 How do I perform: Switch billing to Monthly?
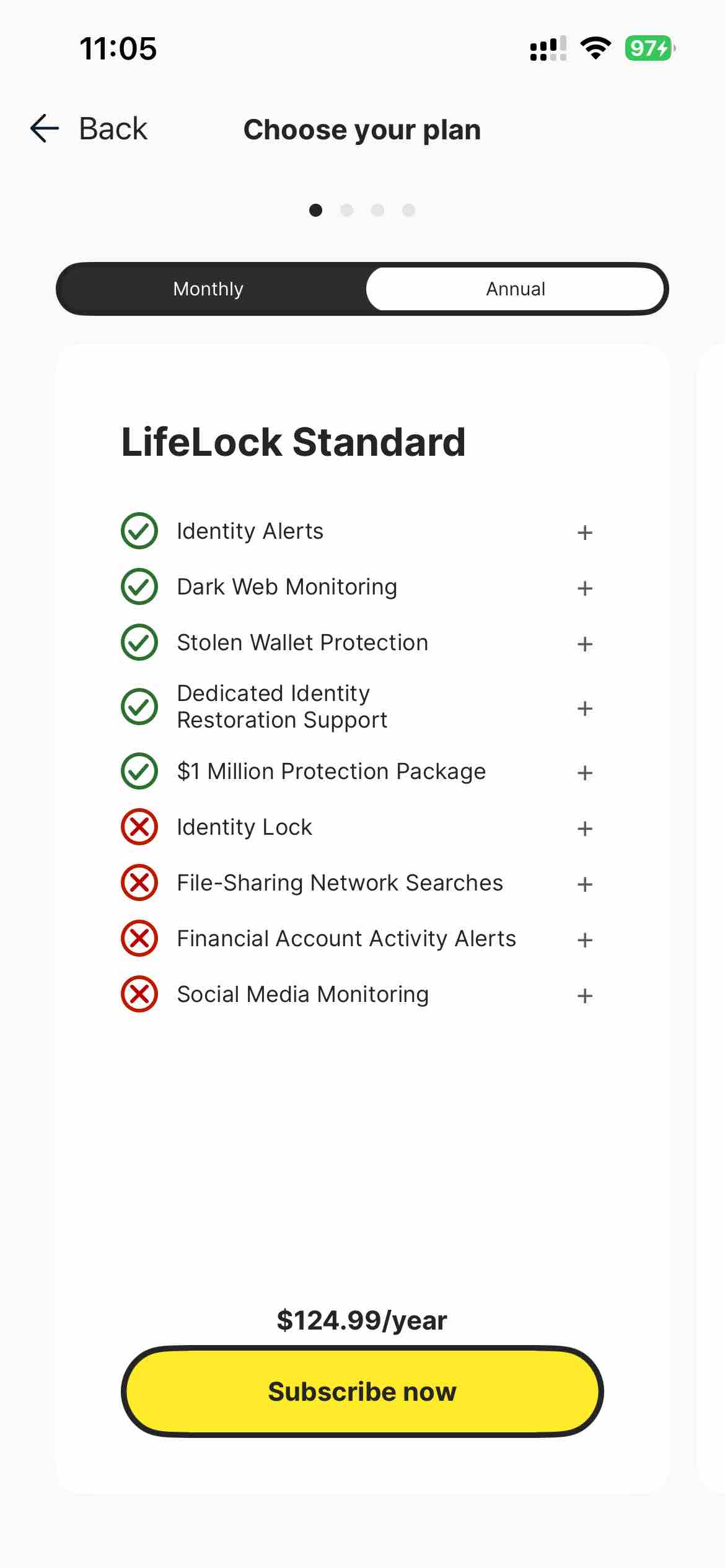(208, 289)
